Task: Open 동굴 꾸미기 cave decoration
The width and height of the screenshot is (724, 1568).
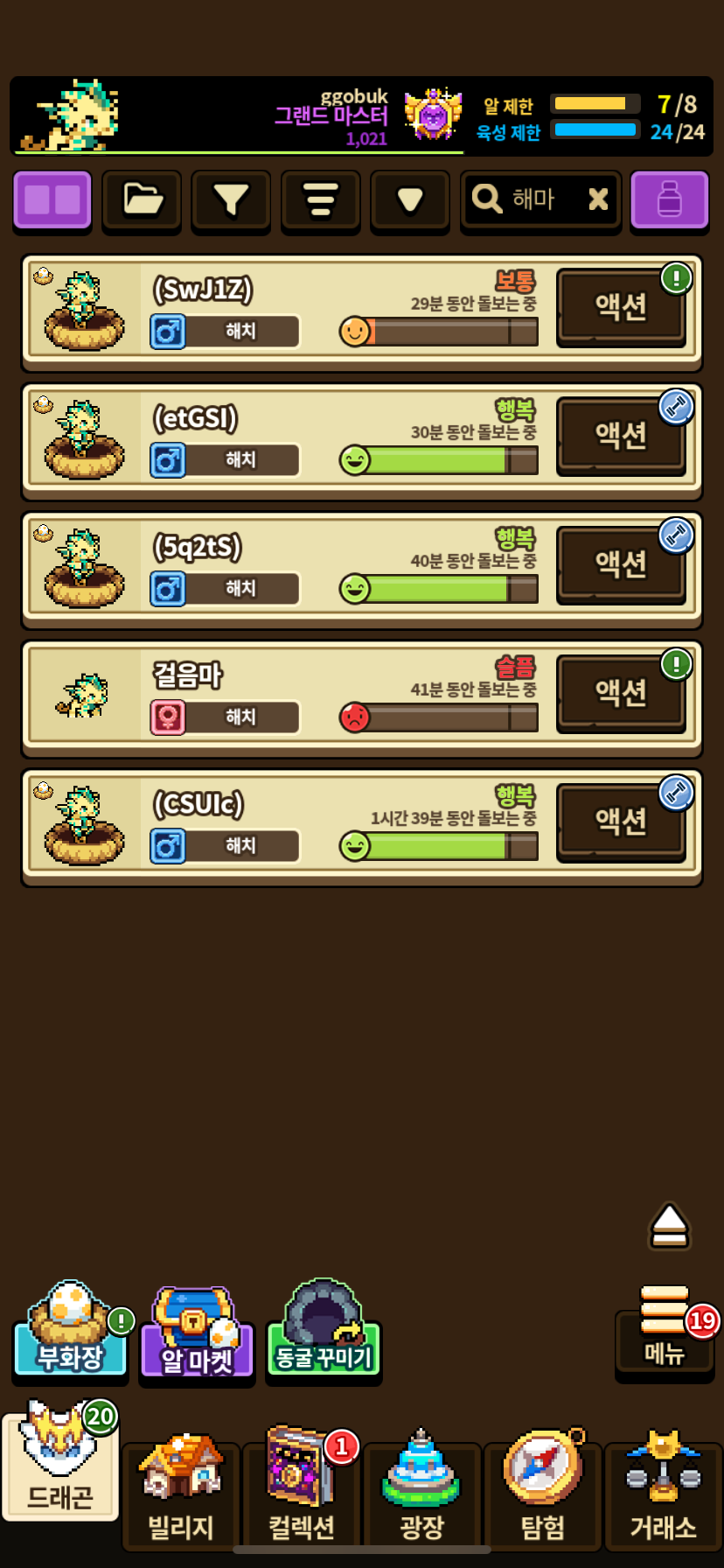Action: click(x=324, y=1332)
